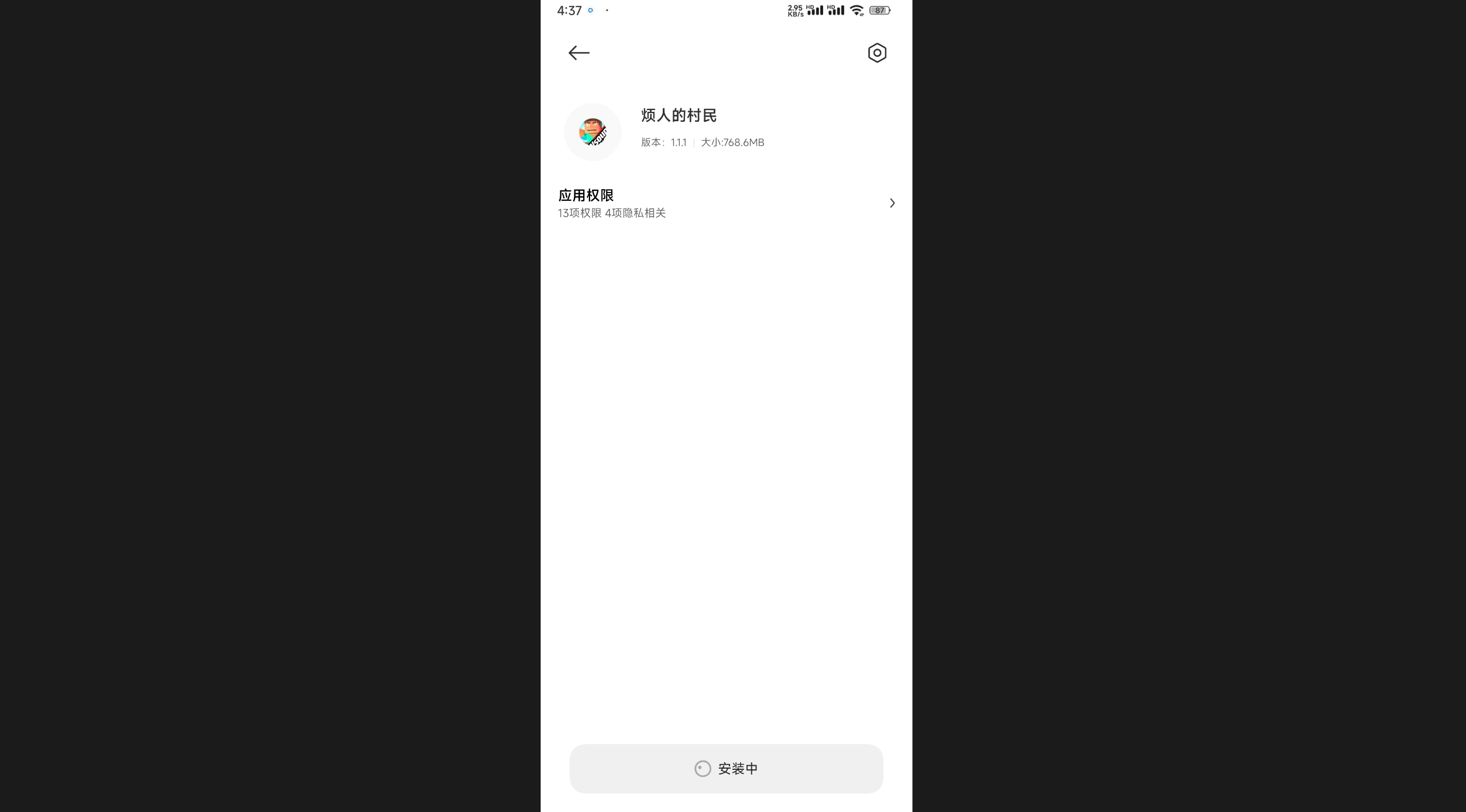Open installer settings hexagon icon

876,53
